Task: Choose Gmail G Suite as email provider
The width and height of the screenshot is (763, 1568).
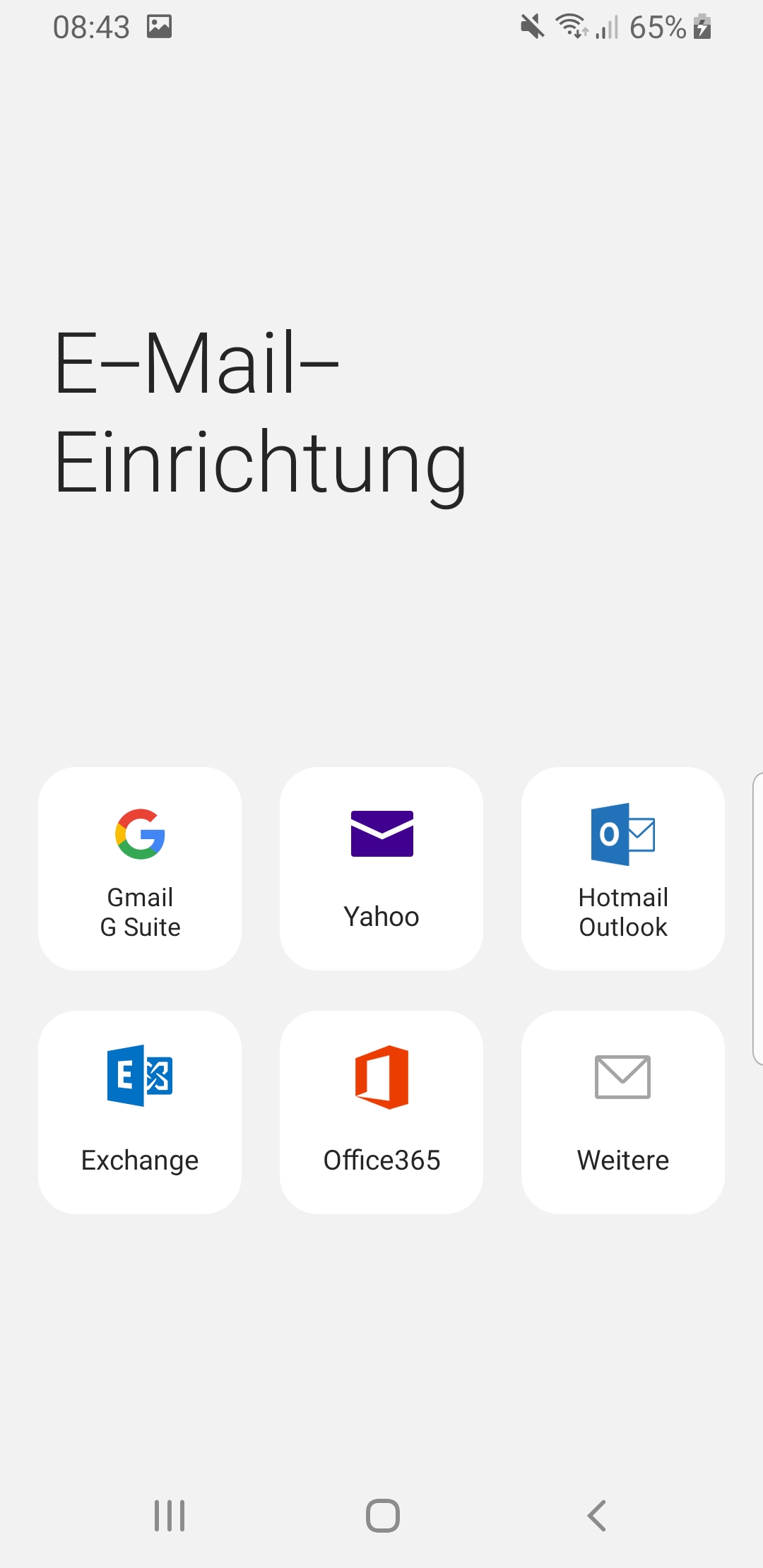Action: tap(140, 869)
